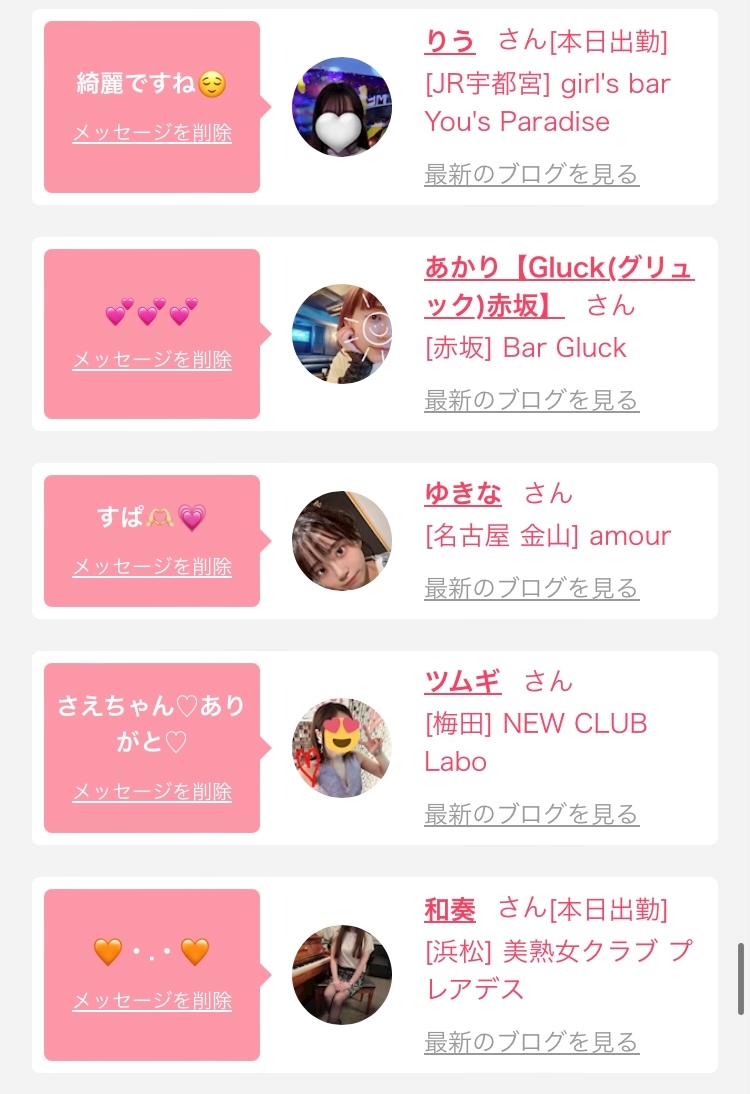View りう's latest blog

tap(532, 174)
